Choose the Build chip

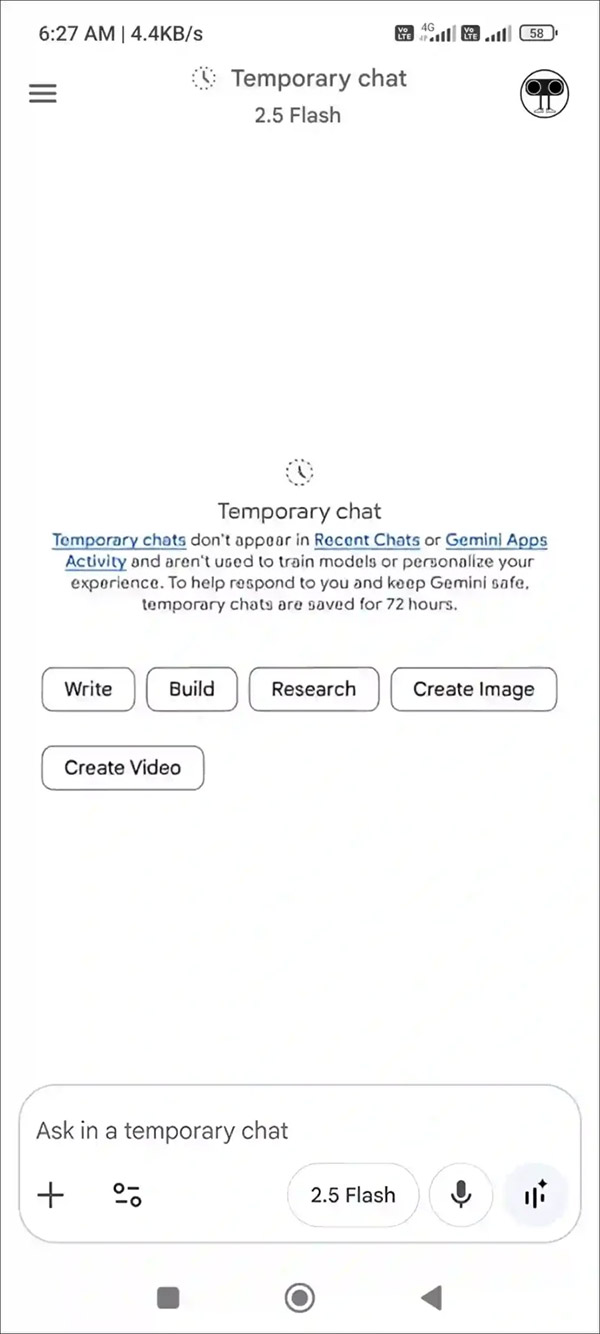pos(192,689)
